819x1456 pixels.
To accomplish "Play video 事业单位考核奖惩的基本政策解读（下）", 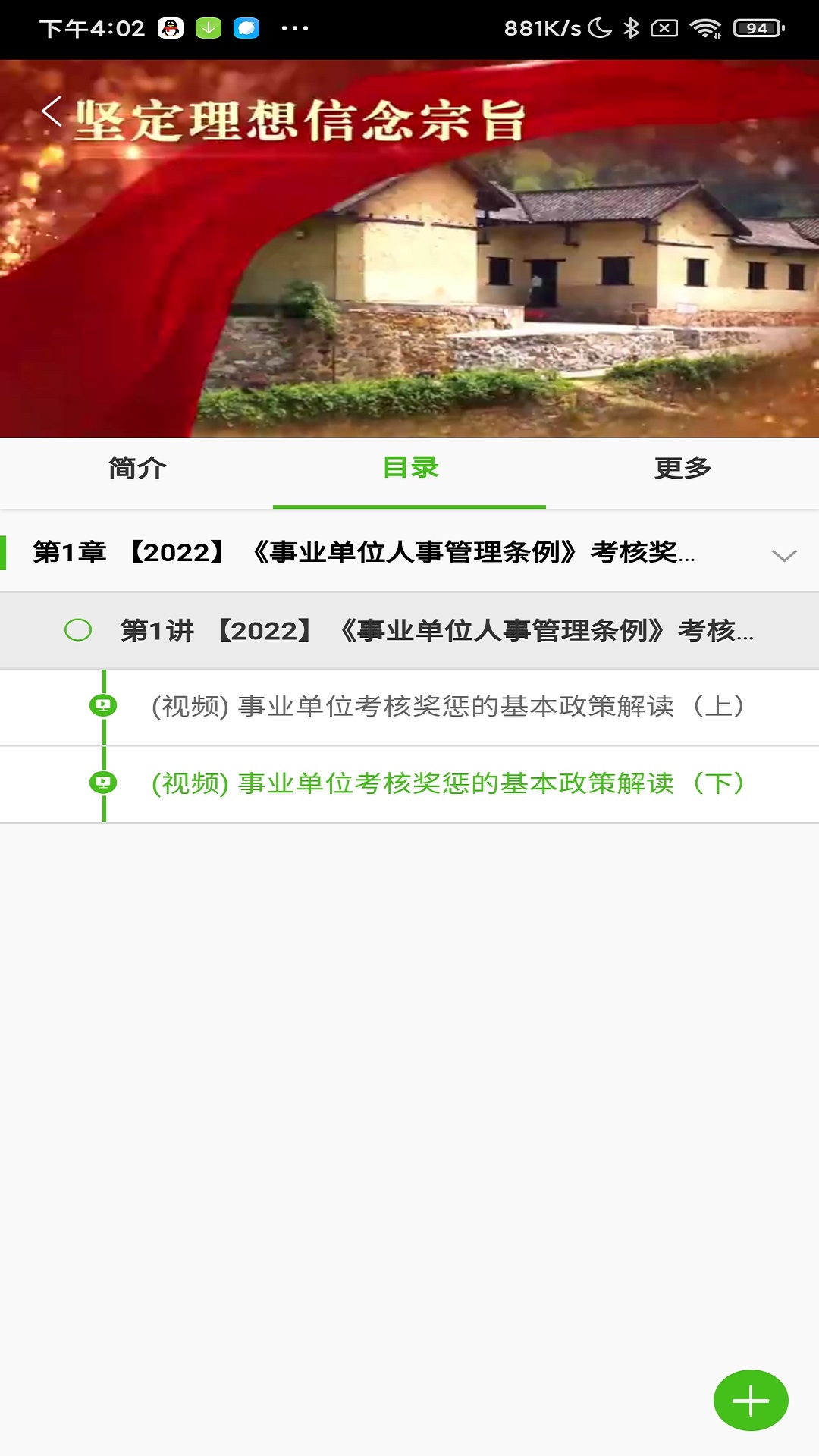I will [x=447, y=783].
